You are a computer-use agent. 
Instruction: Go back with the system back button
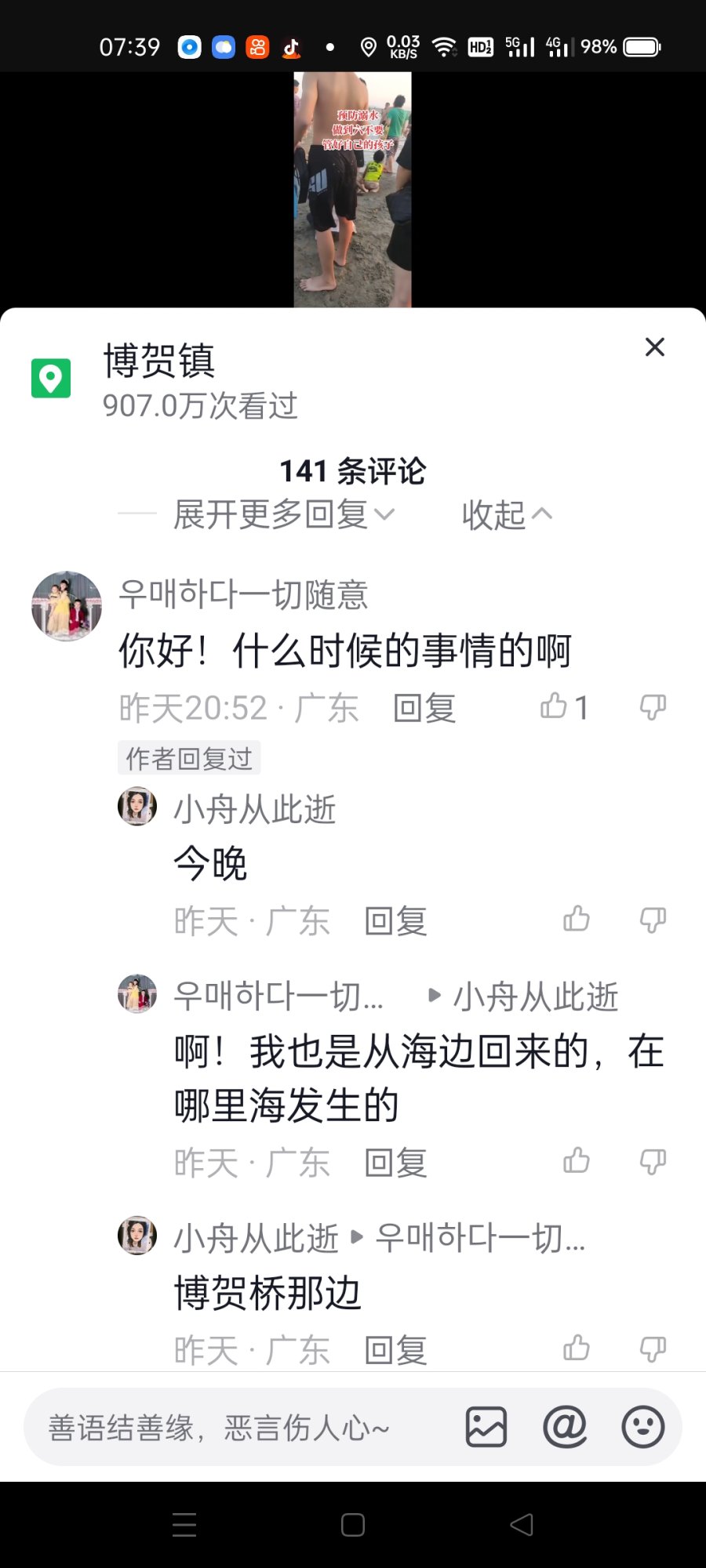click(x=522, y=1525)
